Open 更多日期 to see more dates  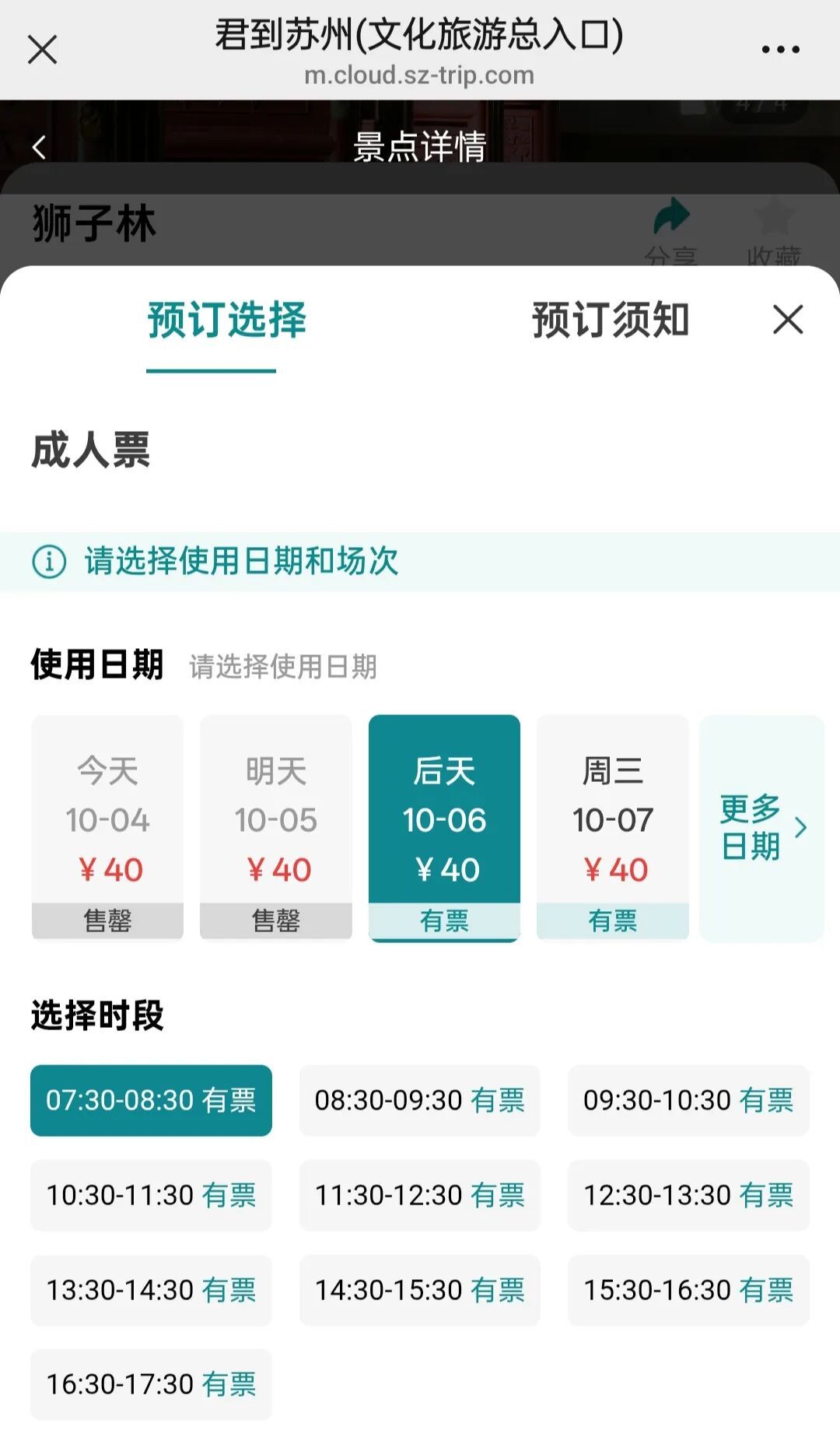(x=761, y=828)
